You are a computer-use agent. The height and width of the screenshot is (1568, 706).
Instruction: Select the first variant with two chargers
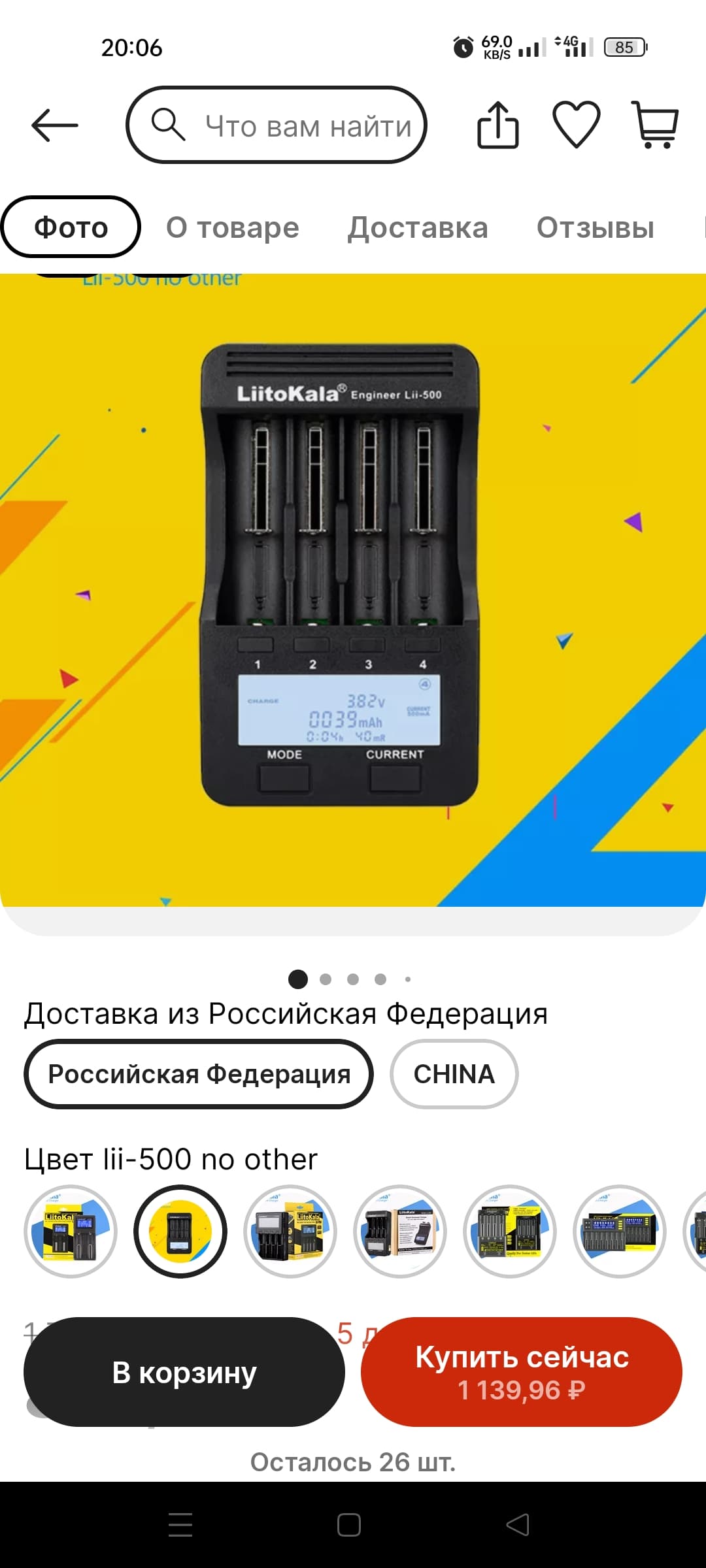tap(71, 1232)
